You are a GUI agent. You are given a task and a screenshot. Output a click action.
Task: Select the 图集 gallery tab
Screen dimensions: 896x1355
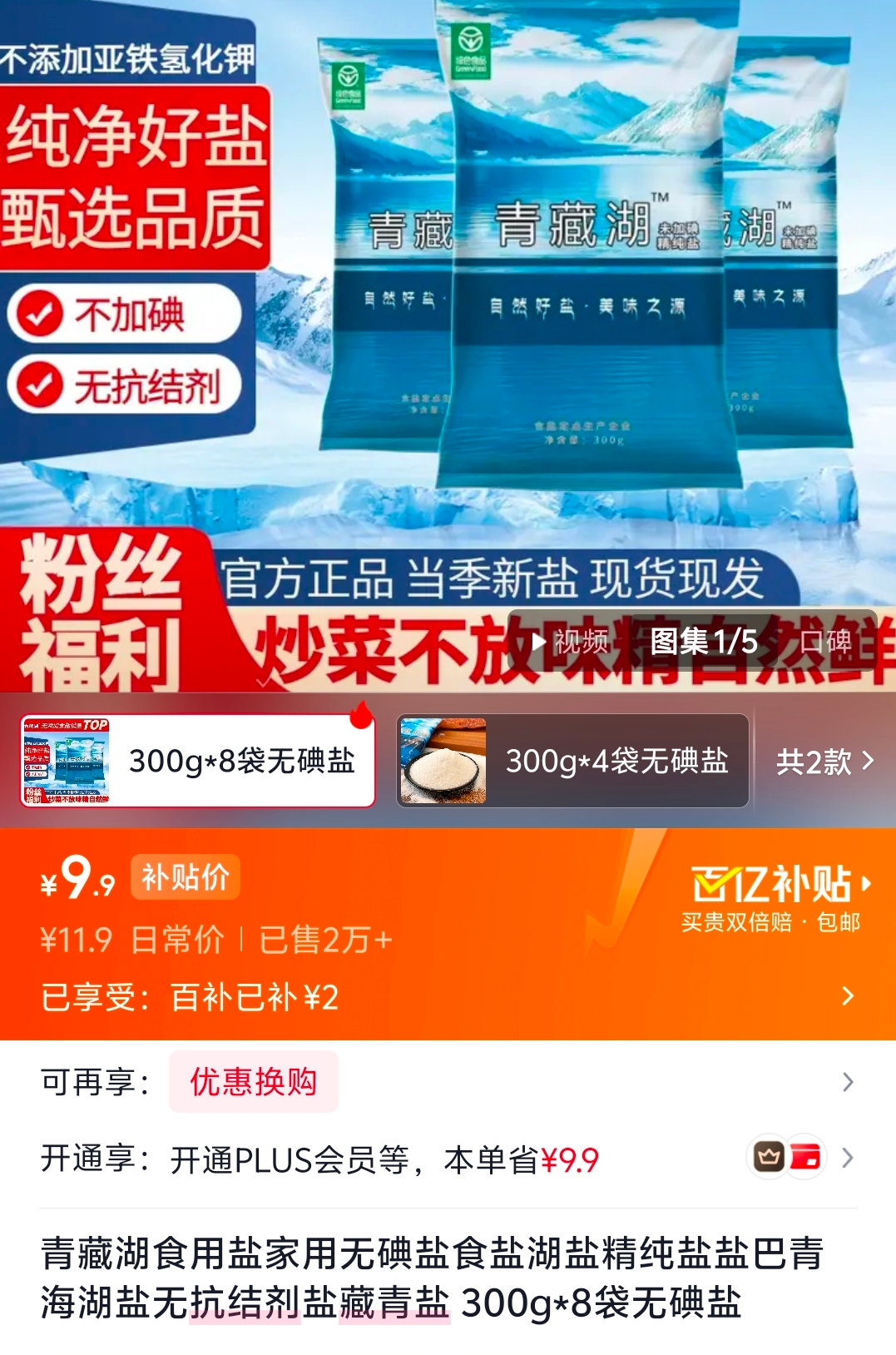click(703, 642)
